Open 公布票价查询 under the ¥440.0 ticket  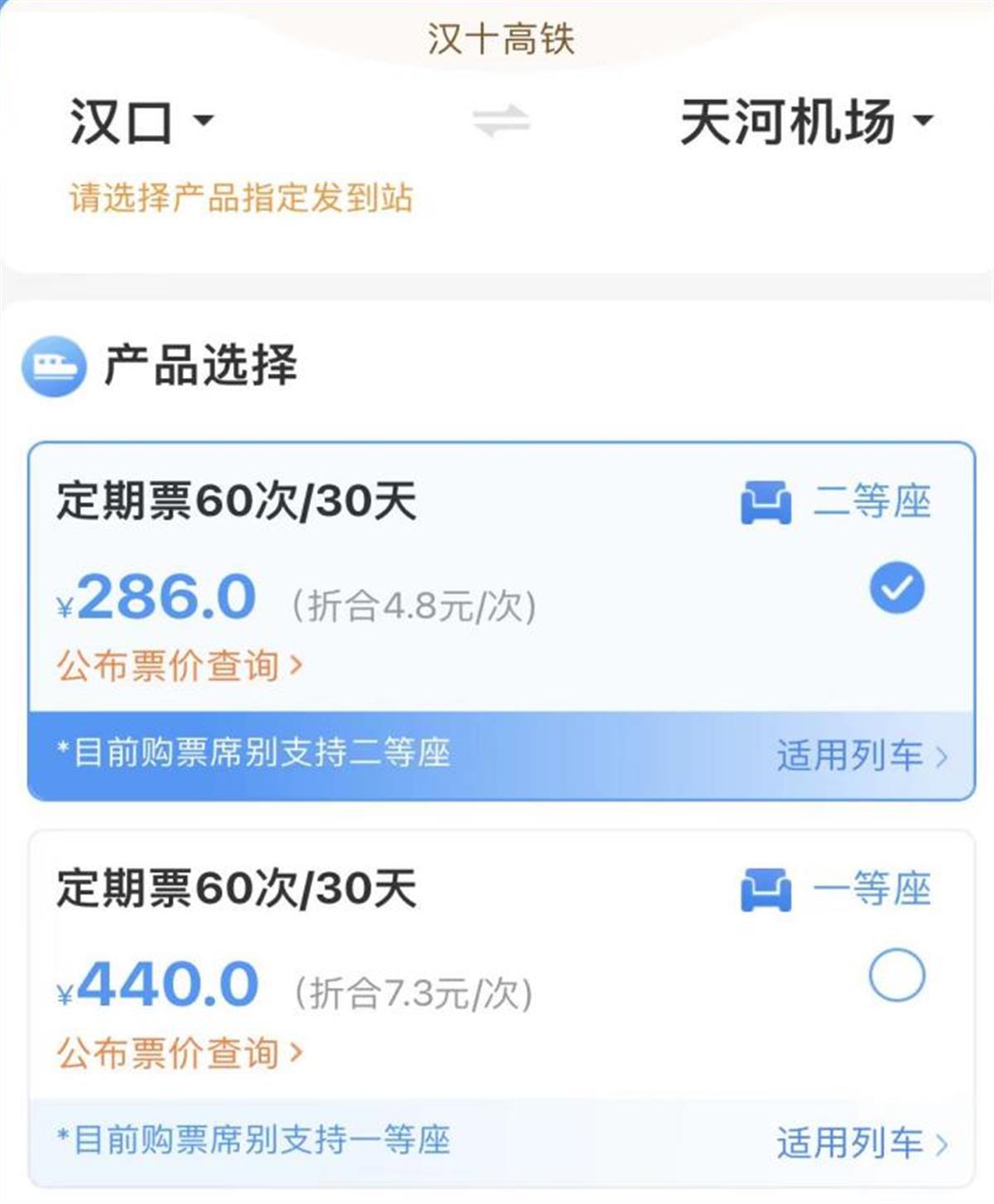coord(180,1052)
